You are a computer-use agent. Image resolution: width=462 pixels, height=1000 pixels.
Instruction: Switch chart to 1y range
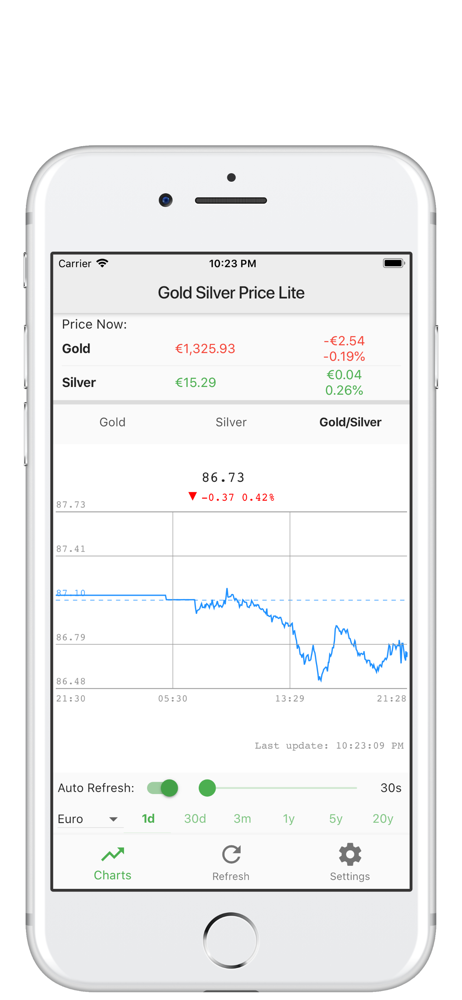[289, 819]
